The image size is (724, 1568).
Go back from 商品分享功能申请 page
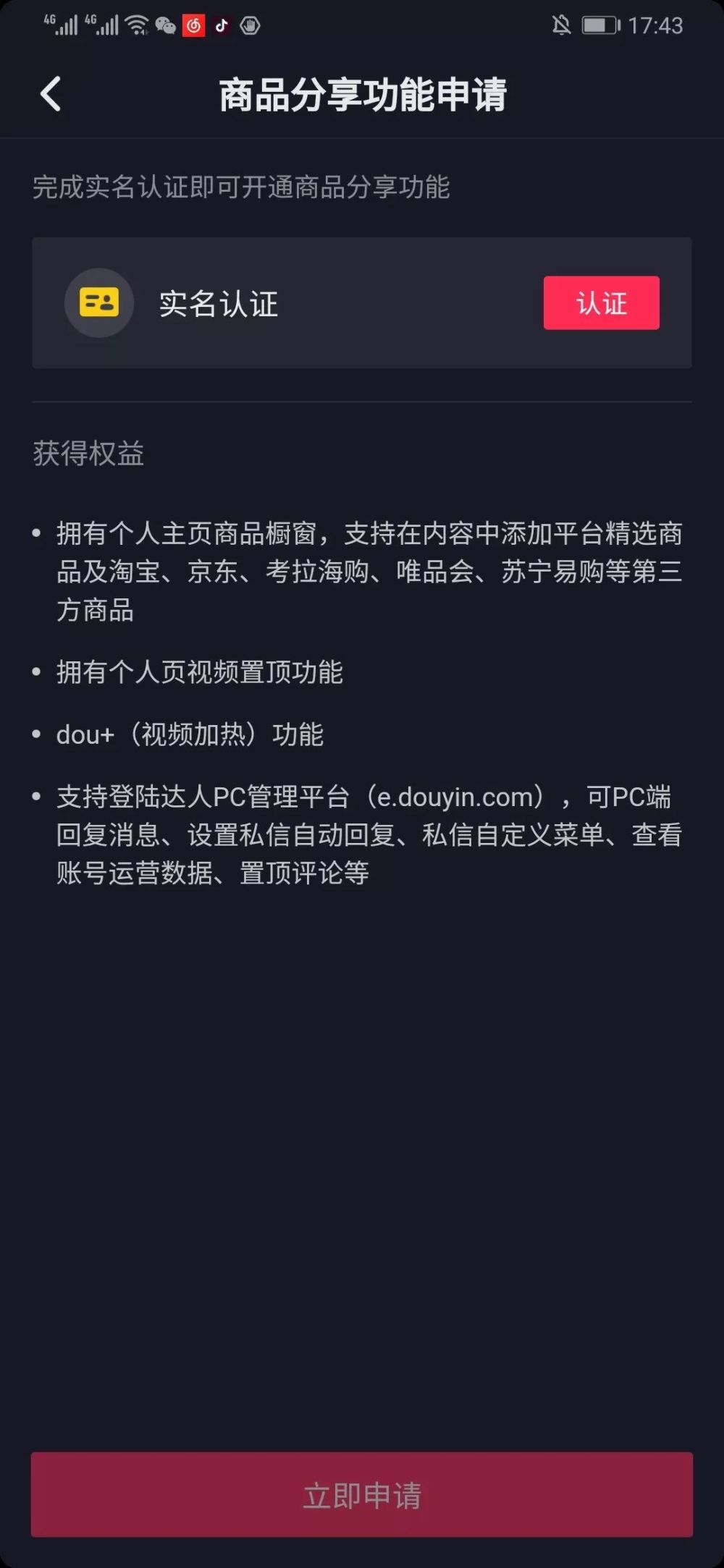tap(51, 94)
